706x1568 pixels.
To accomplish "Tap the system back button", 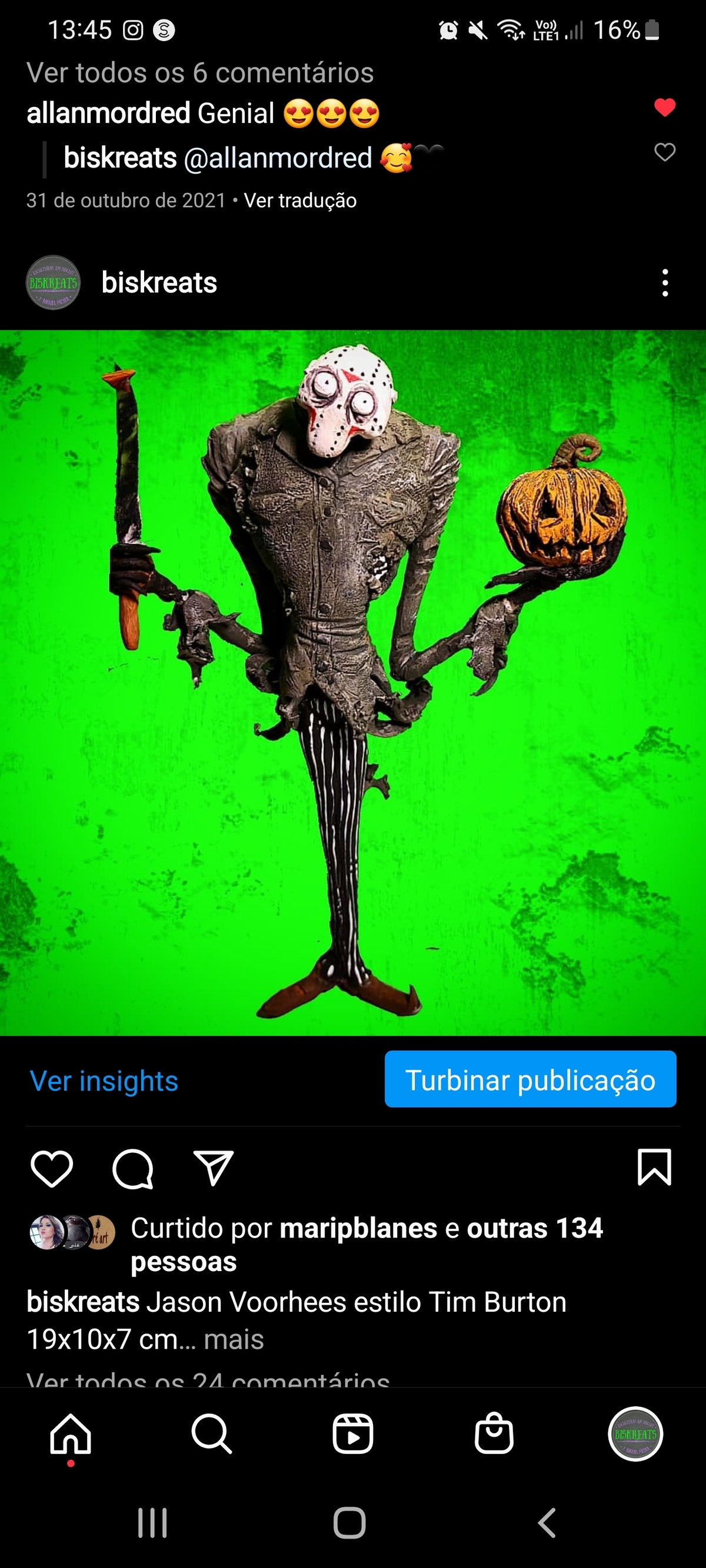I will click(547, 1522).
